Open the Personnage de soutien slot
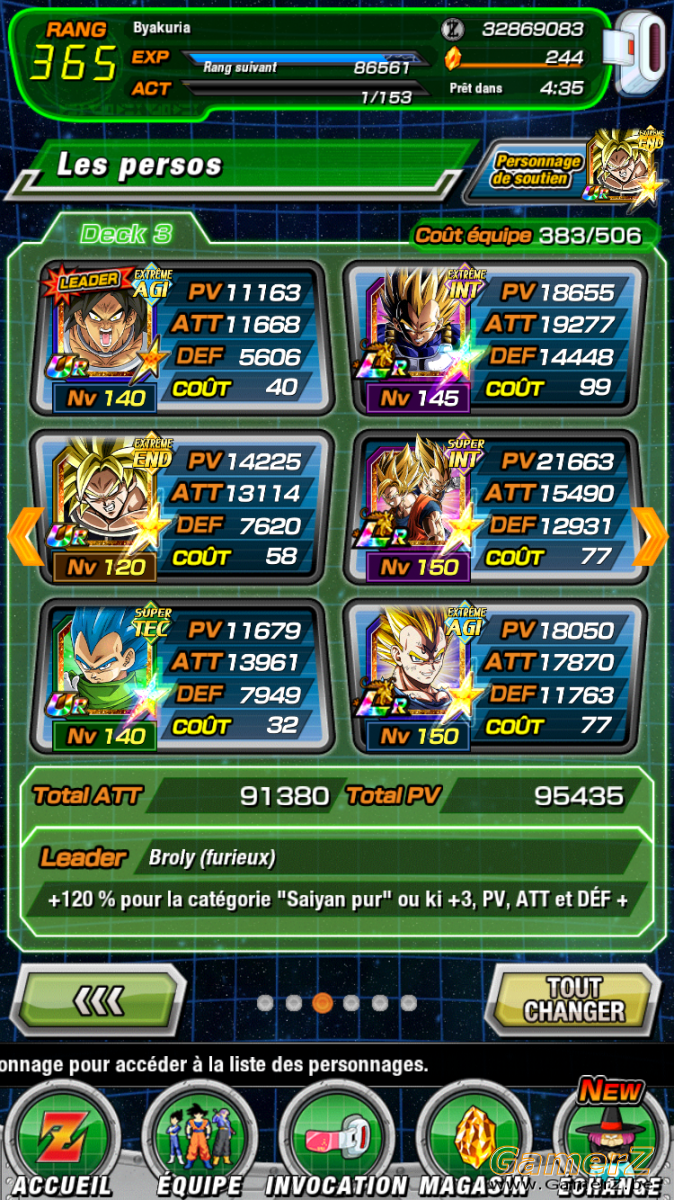Image resolution: width=674 pixels, height=1200 pixels. [577, 169]
